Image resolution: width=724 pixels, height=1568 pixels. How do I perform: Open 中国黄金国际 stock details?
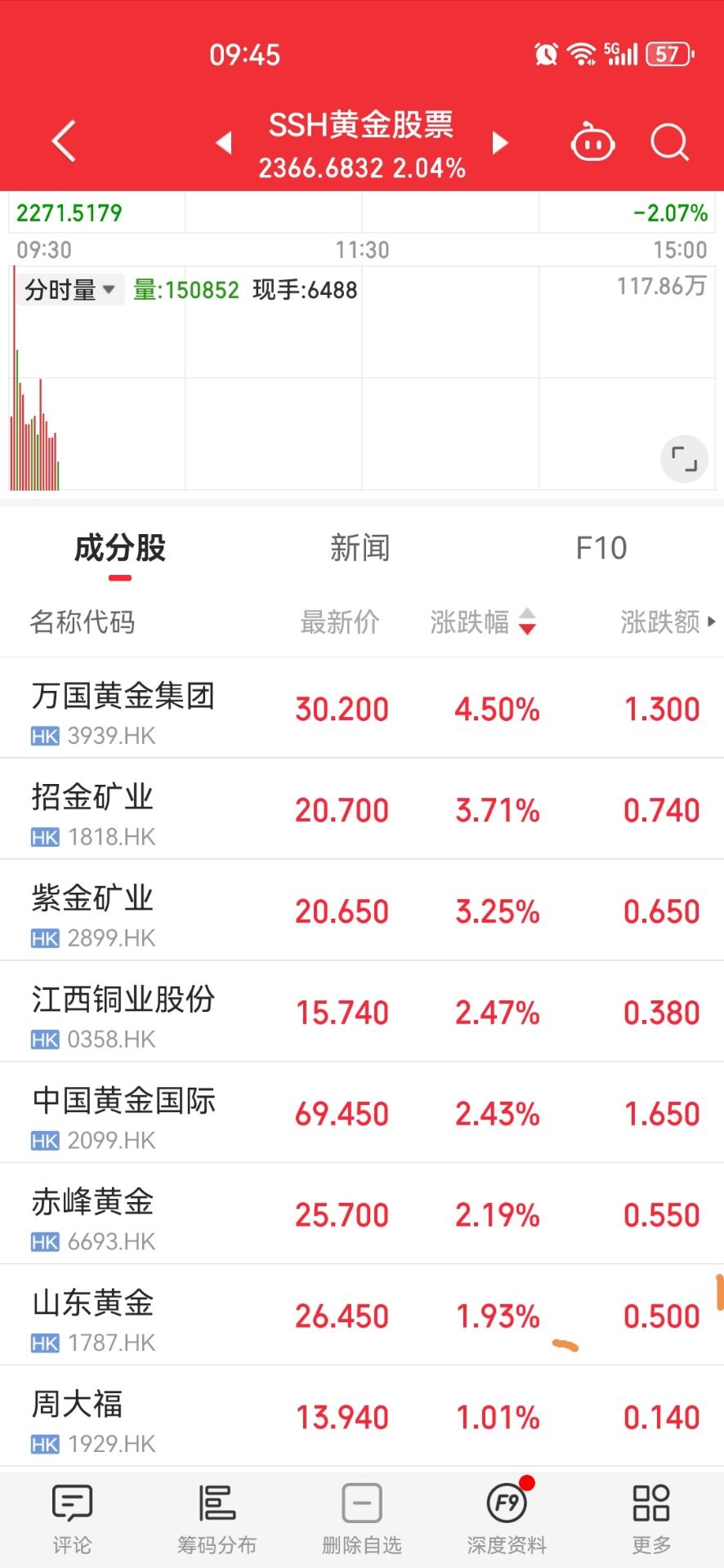pos(123,1114)
